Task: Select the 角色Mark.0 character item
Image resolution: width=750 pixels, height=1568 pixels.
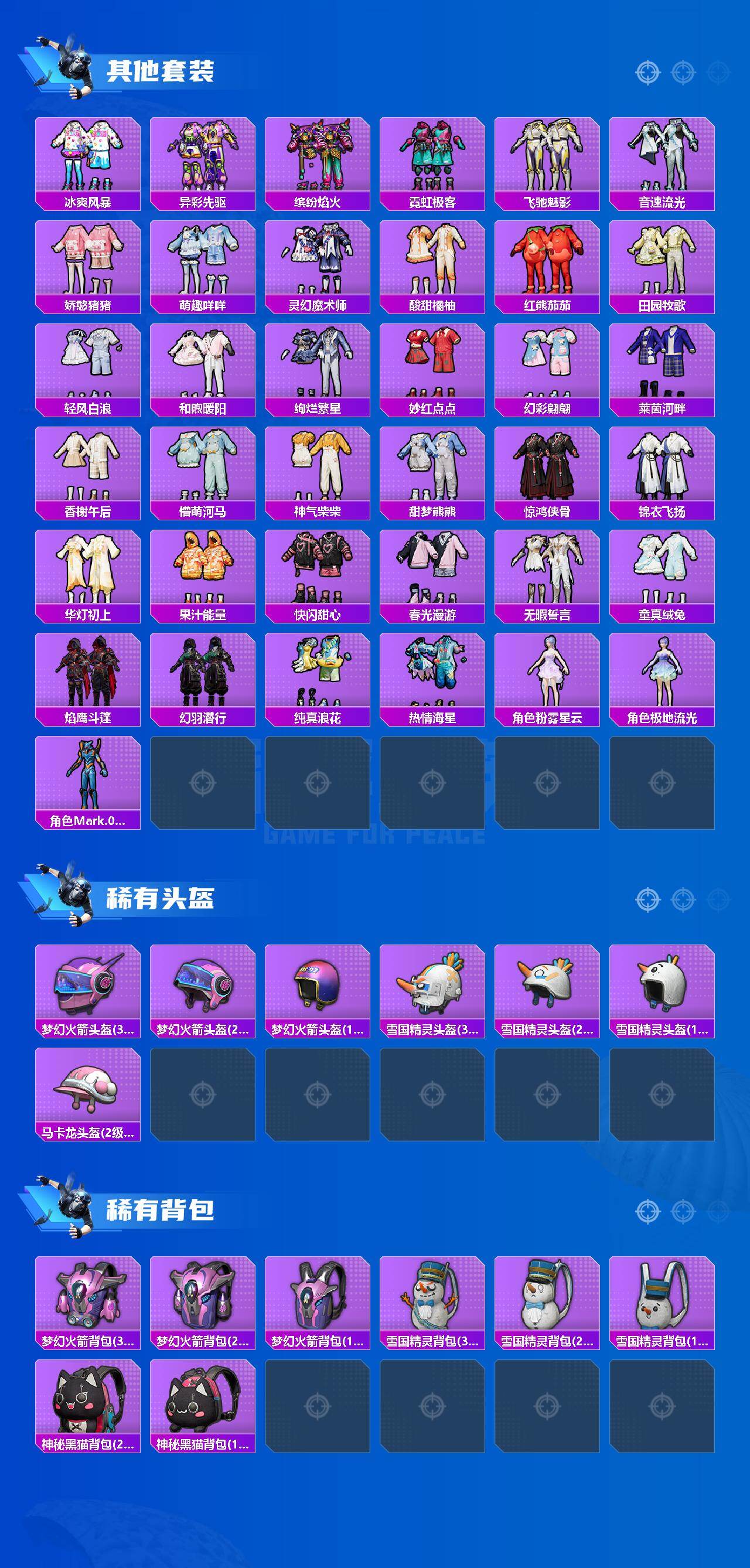Action: tap(88, 782)
